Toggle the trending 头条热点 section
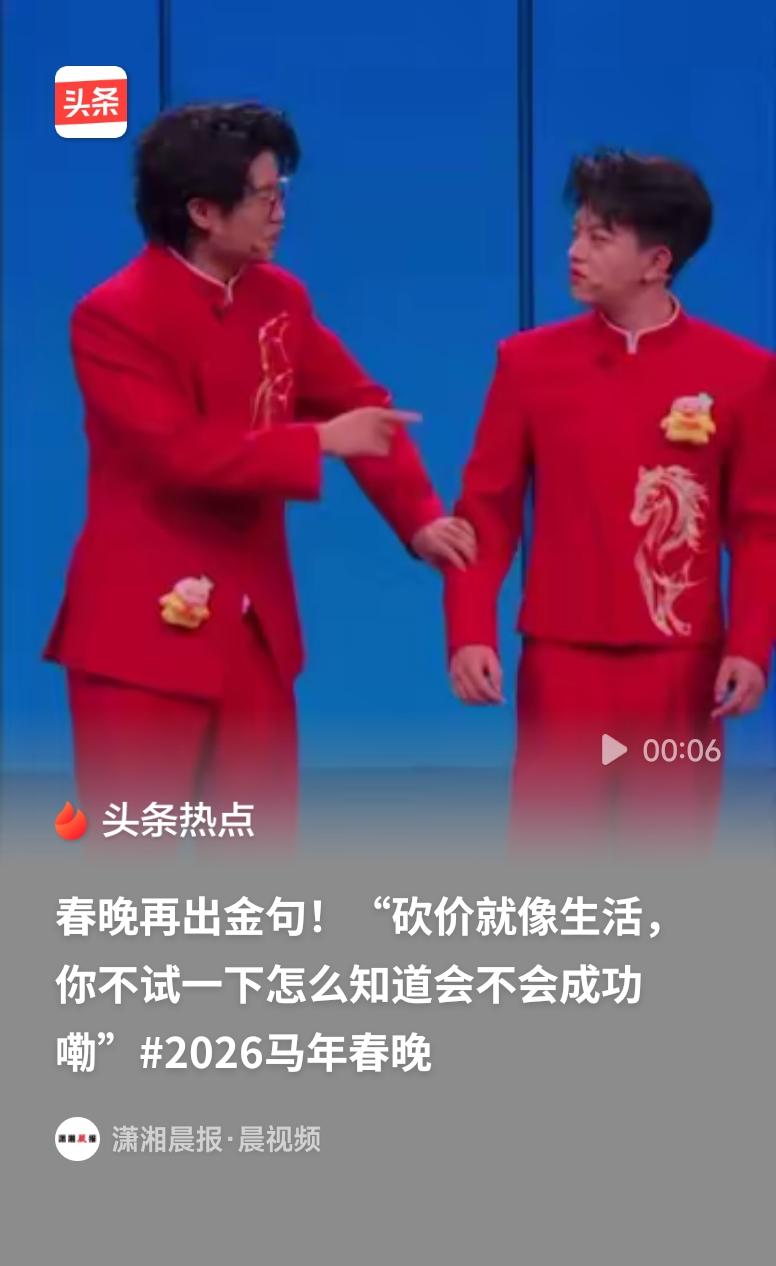 176,820
